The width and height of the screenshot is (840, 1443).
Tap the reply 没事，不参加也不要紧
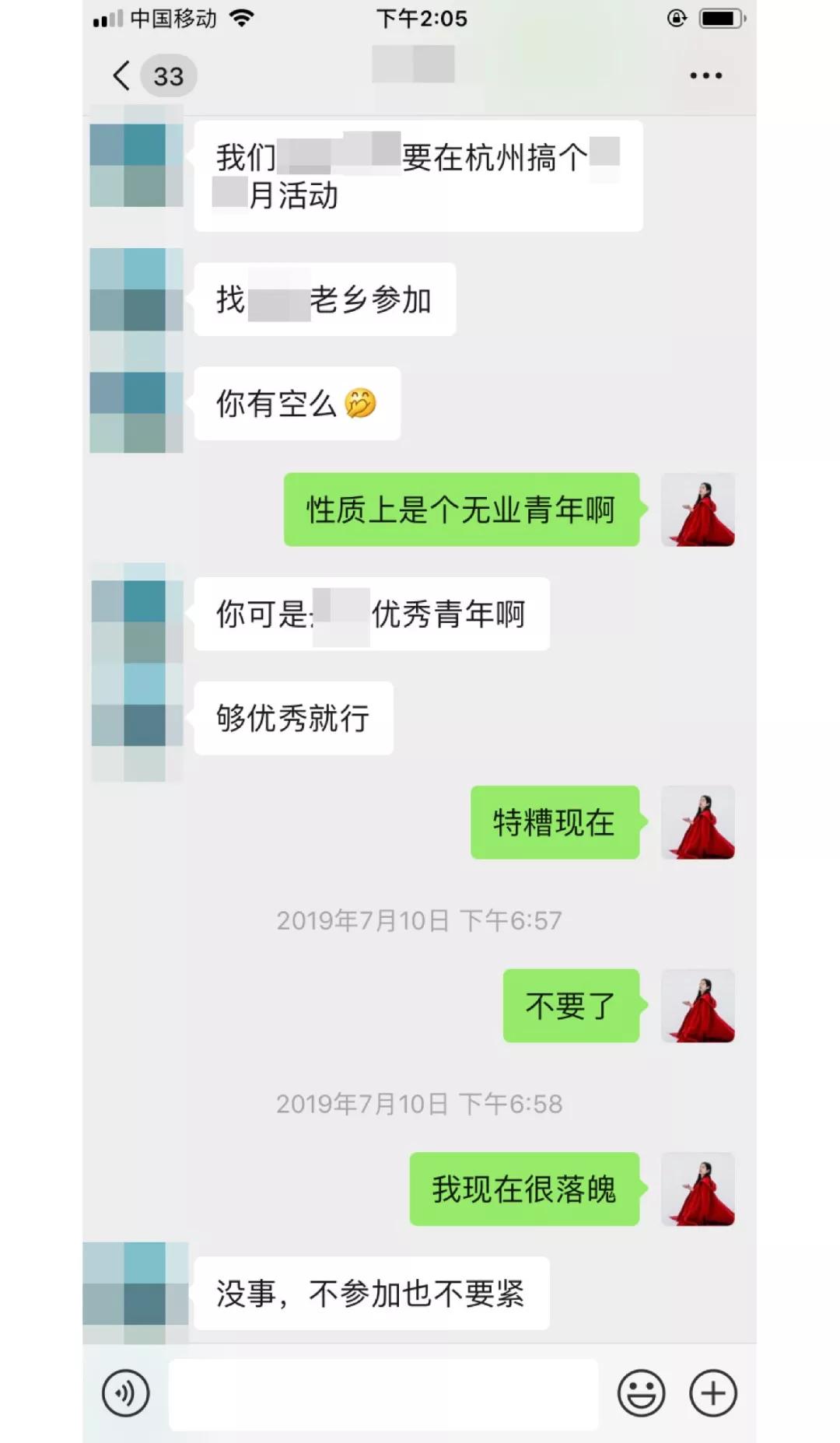point(372,1293)
